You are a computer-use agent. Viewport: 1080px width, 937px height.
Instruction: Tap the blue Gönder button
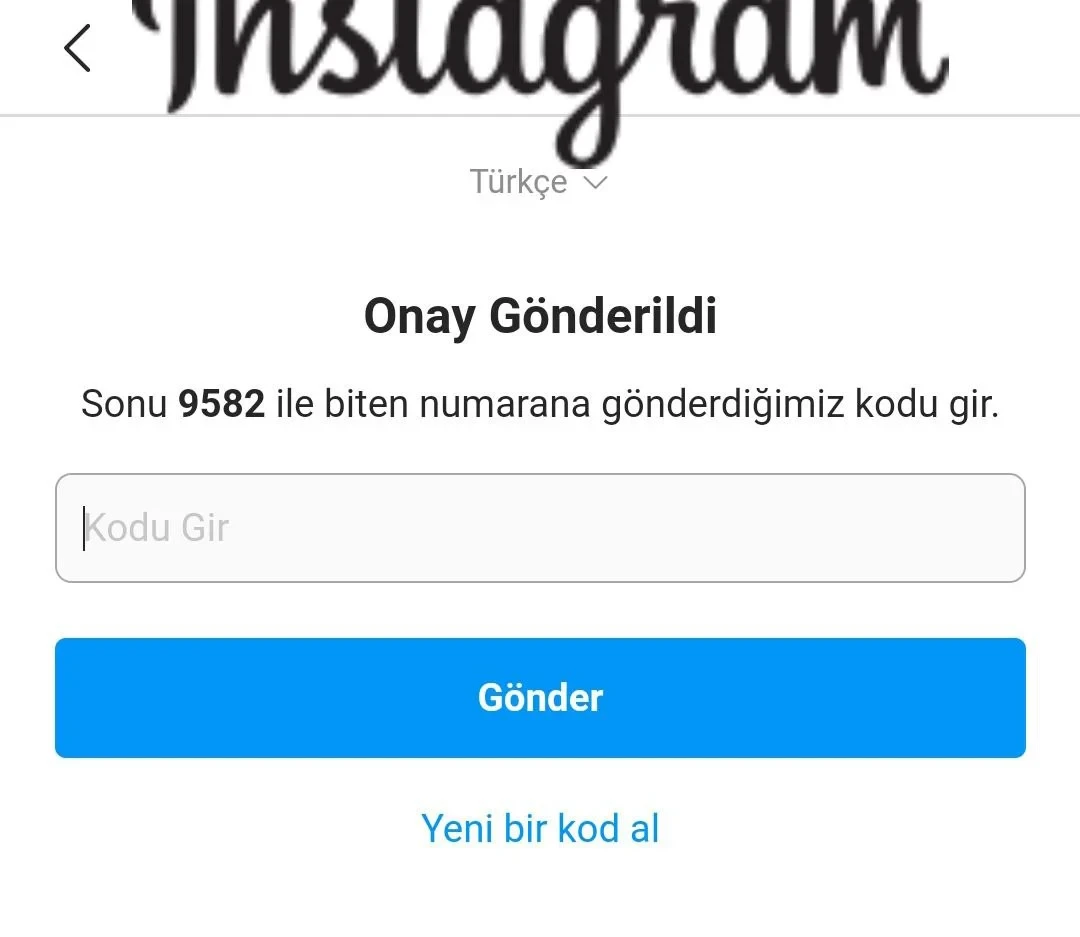pyautogui.click(x=540, y=698)
